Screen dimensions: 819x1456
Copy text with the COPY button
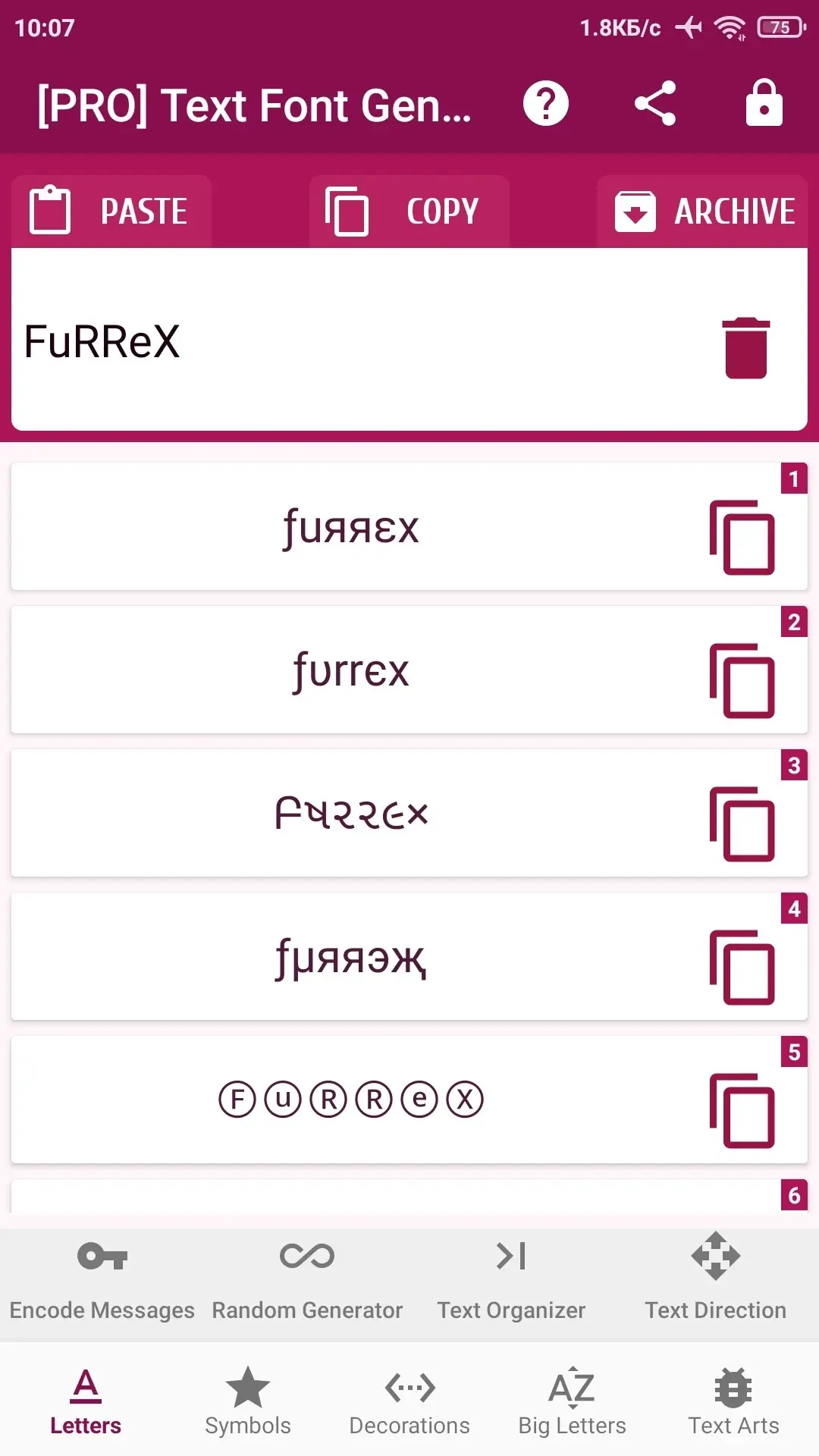(x=409, y=211)
